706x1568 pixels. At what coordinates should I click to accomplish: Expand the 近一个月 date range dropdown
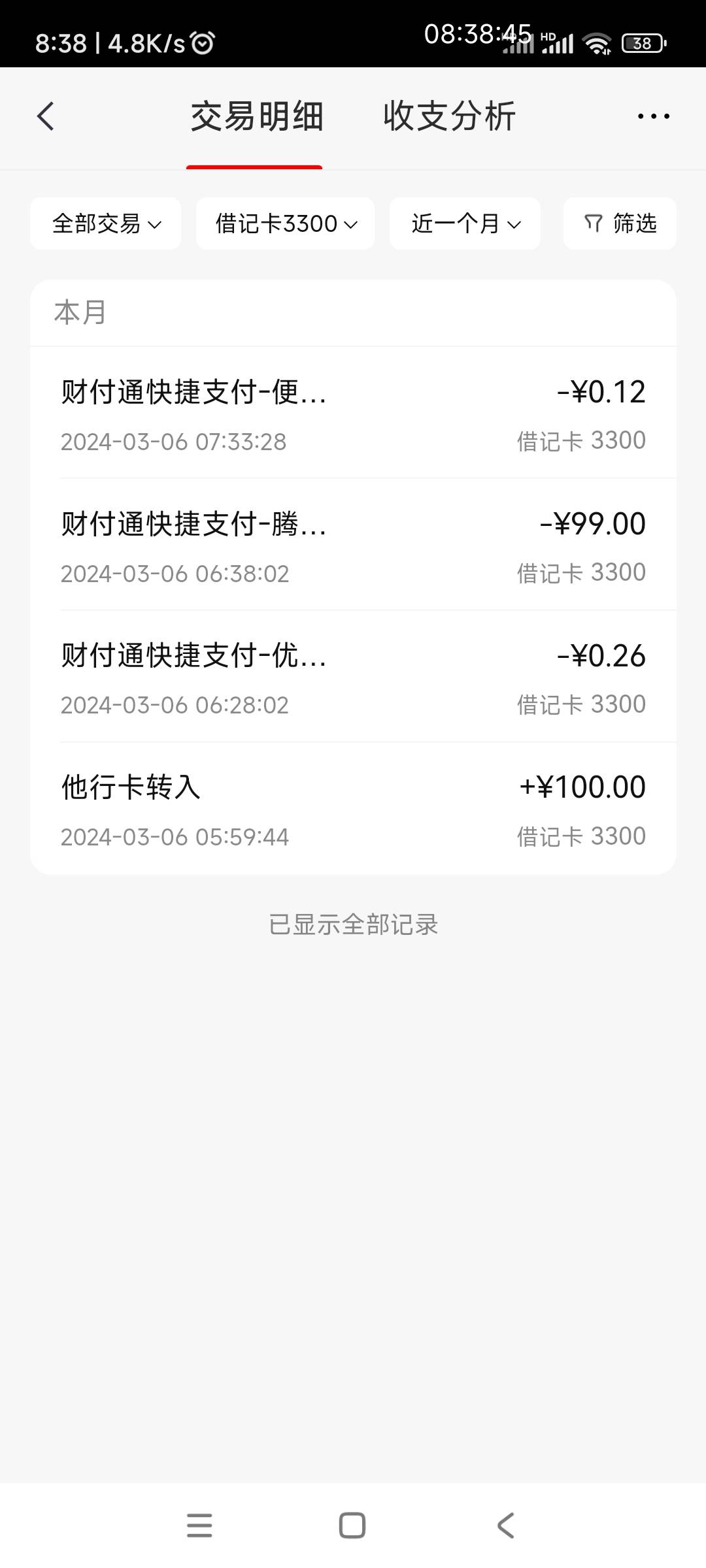point(465,224)
